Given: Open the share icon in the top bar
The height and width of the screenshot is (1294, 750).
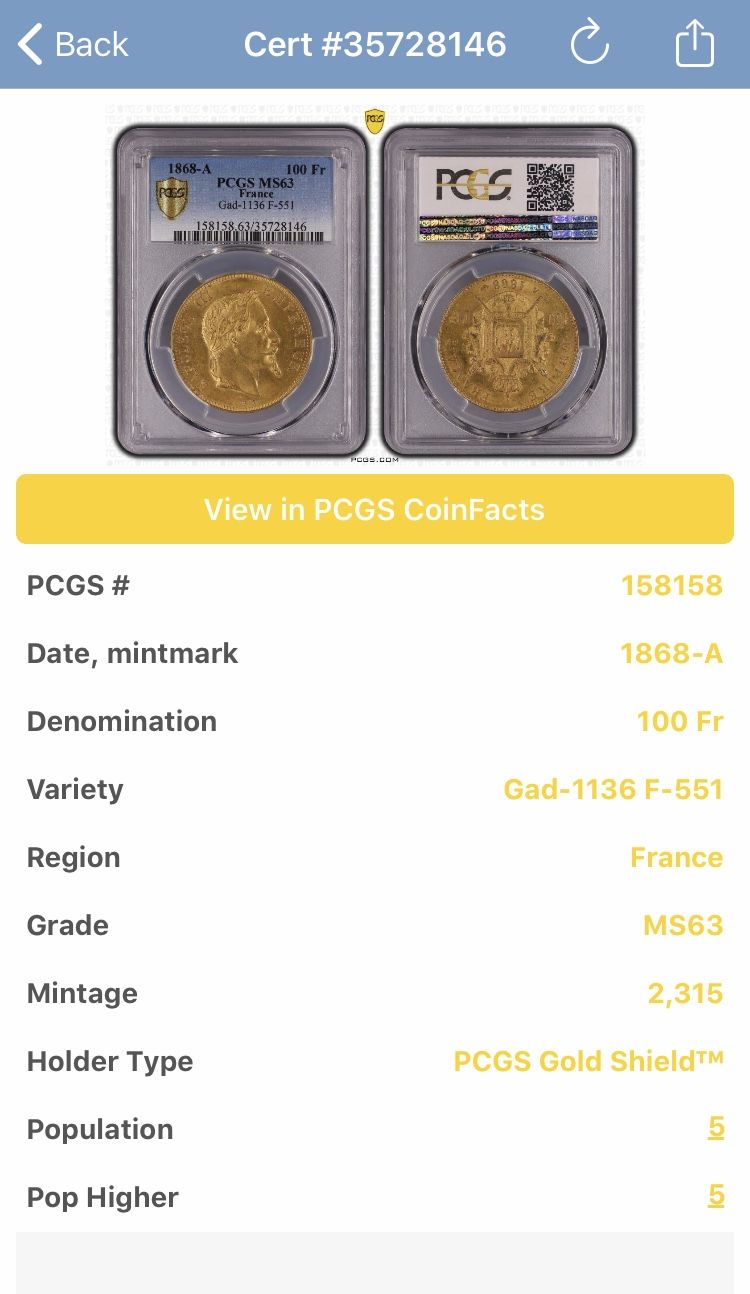Looking at the screenshot, I should pyautogui.click(x=695, y=44).
